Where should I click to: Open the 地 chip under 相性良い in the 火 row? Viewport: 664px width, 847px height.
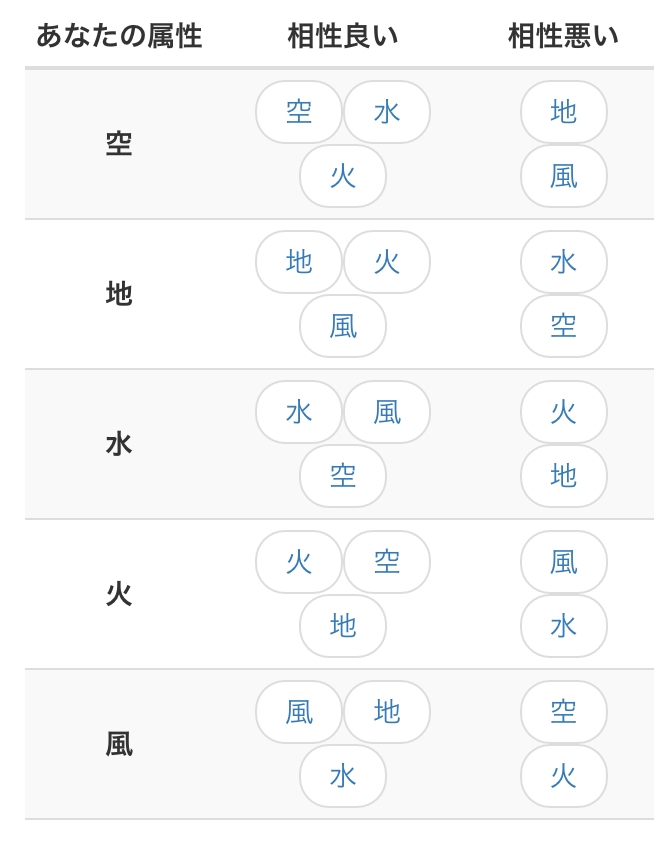(343, 626)
